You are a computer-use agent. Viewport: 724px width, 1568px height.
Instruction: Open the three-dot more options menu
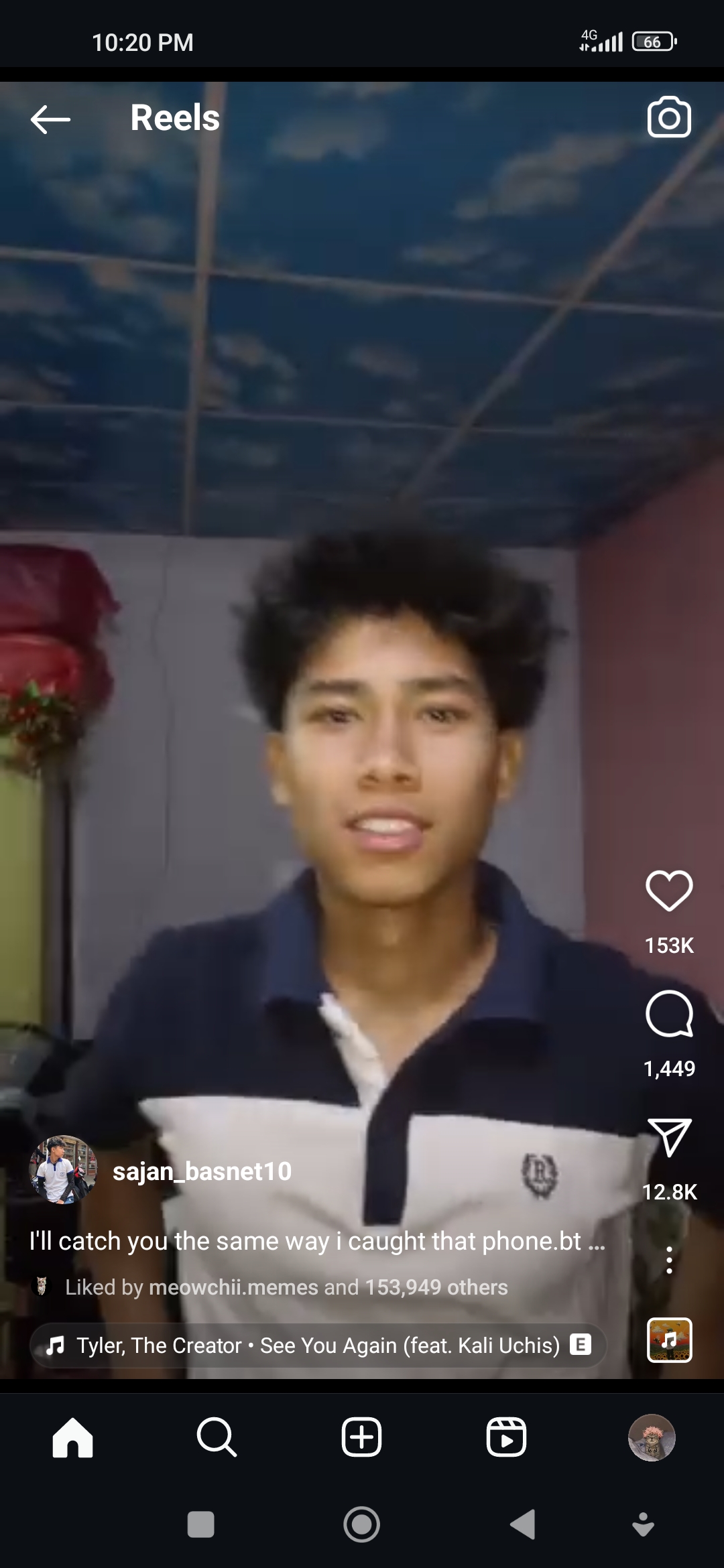point(668,1260)
